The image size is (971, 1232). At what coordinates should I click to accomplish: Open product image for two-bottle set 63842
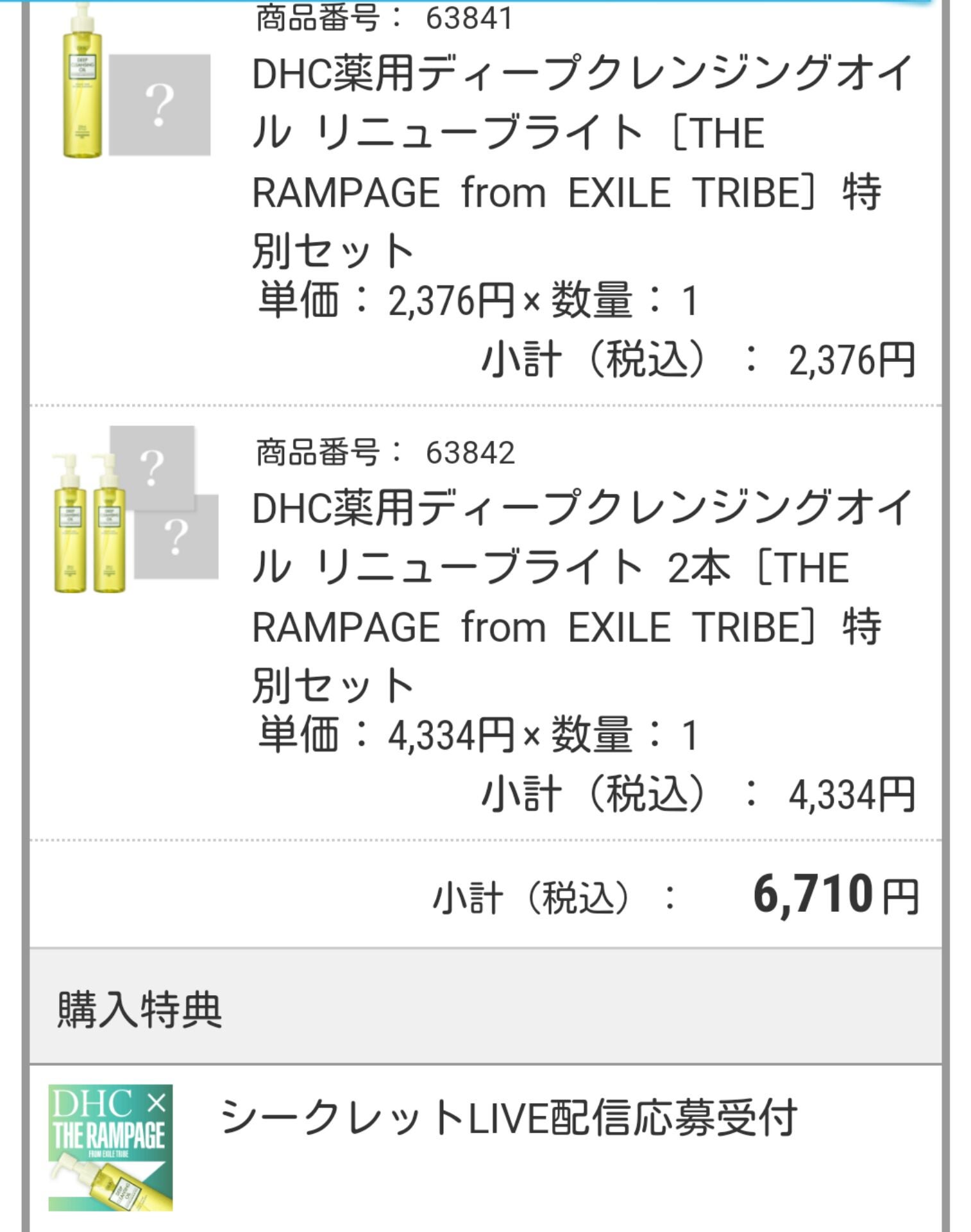135,510
